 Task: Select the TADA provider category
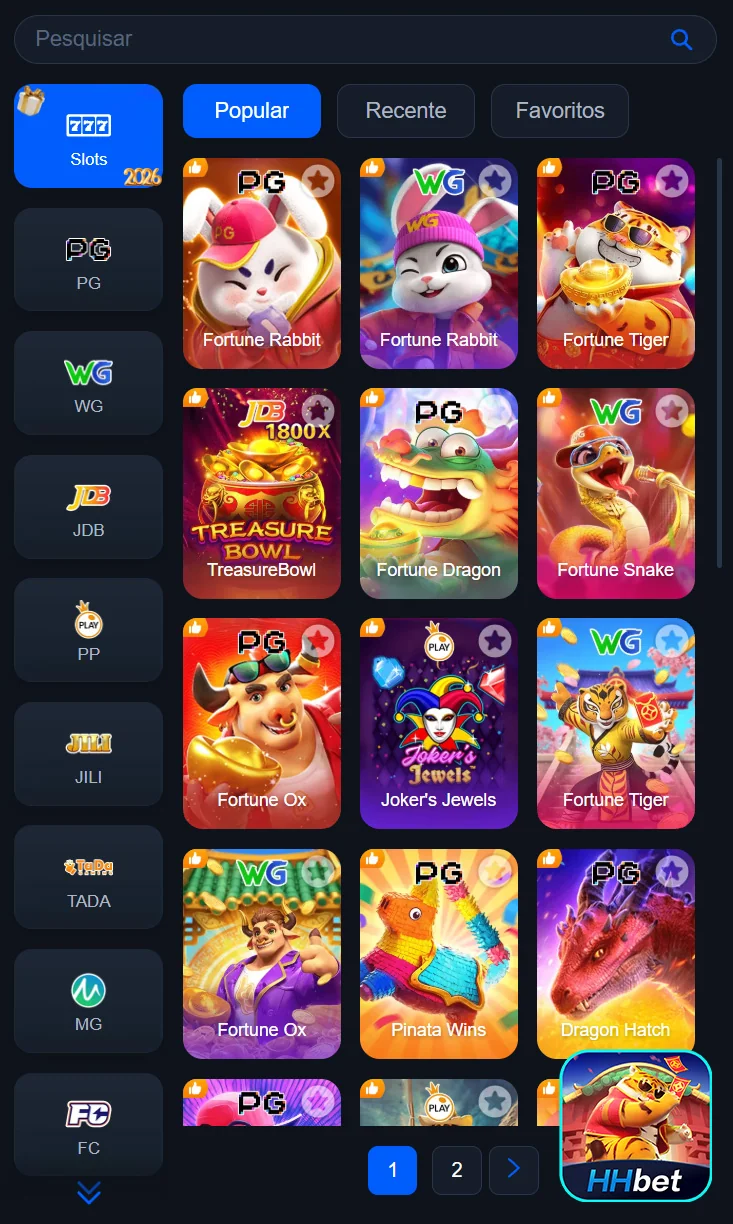coord(88,877)
